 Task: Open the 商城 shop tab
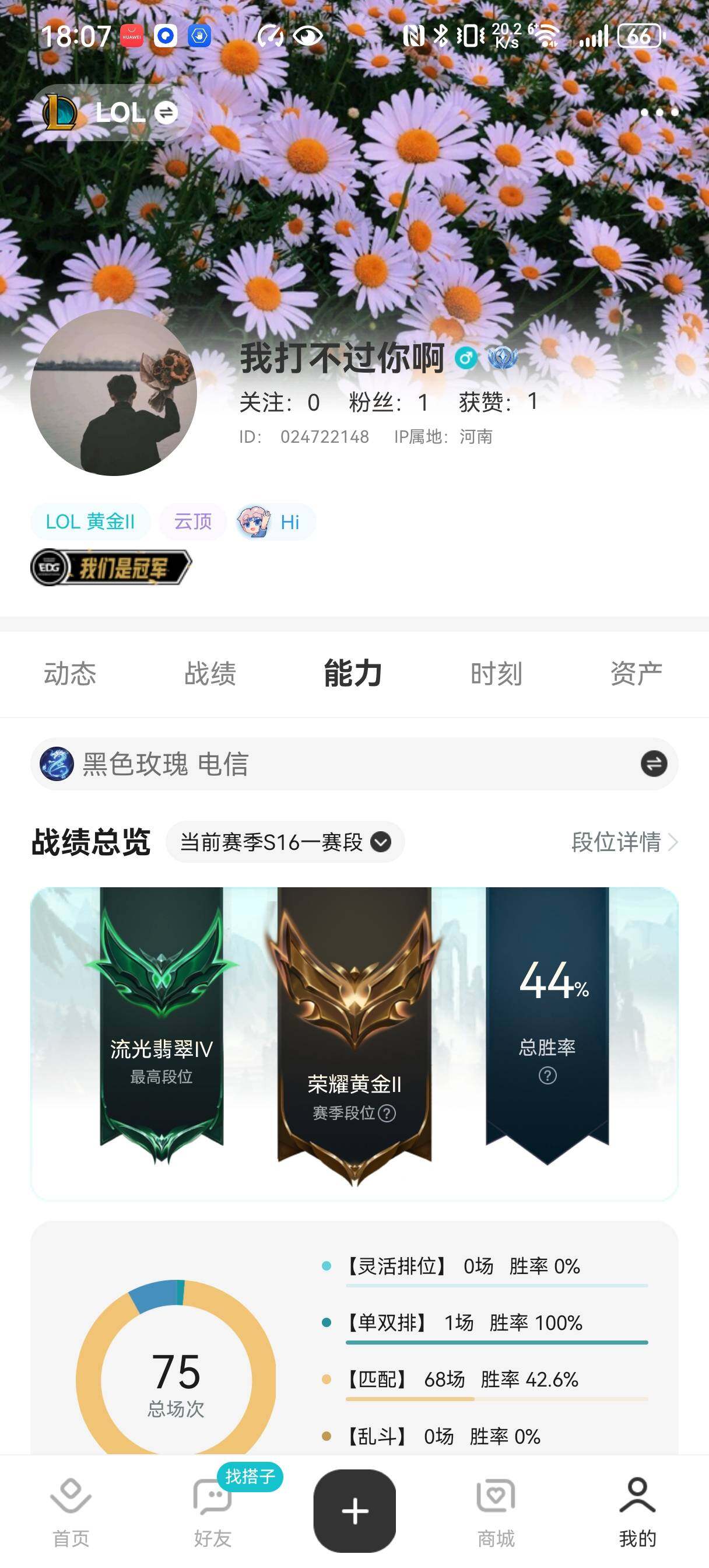496,1512
